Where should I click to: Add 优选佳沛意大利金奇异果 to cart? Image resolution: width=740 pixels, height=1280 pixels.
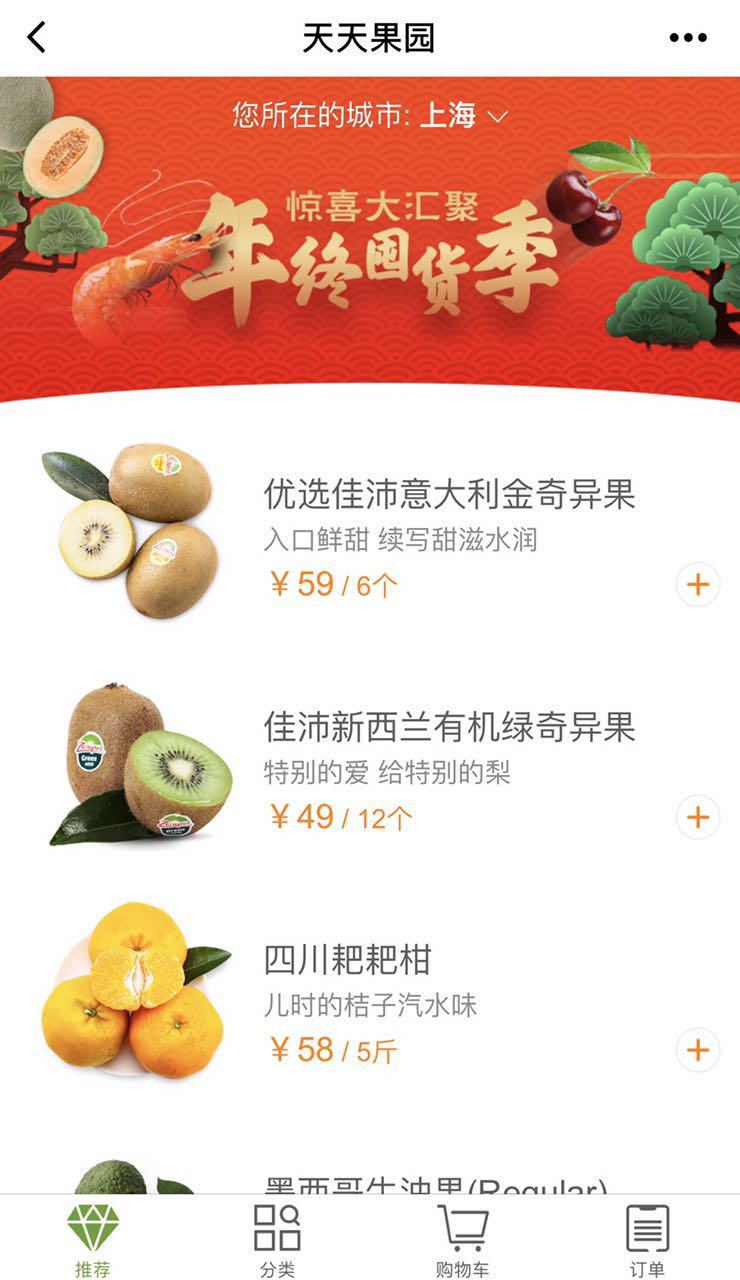pos(698,585)
